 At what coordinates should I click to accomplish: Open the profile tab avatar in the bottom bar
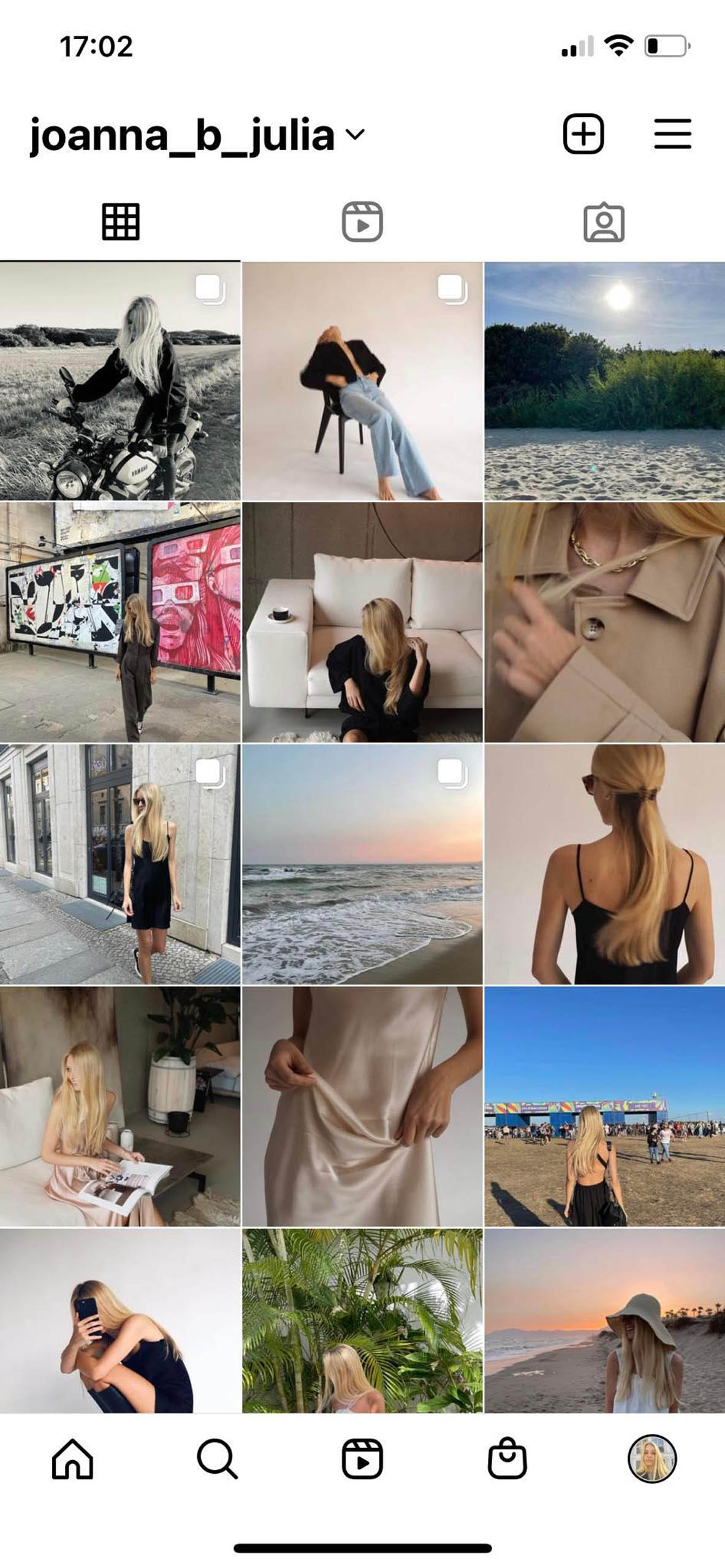[652, 1459]
